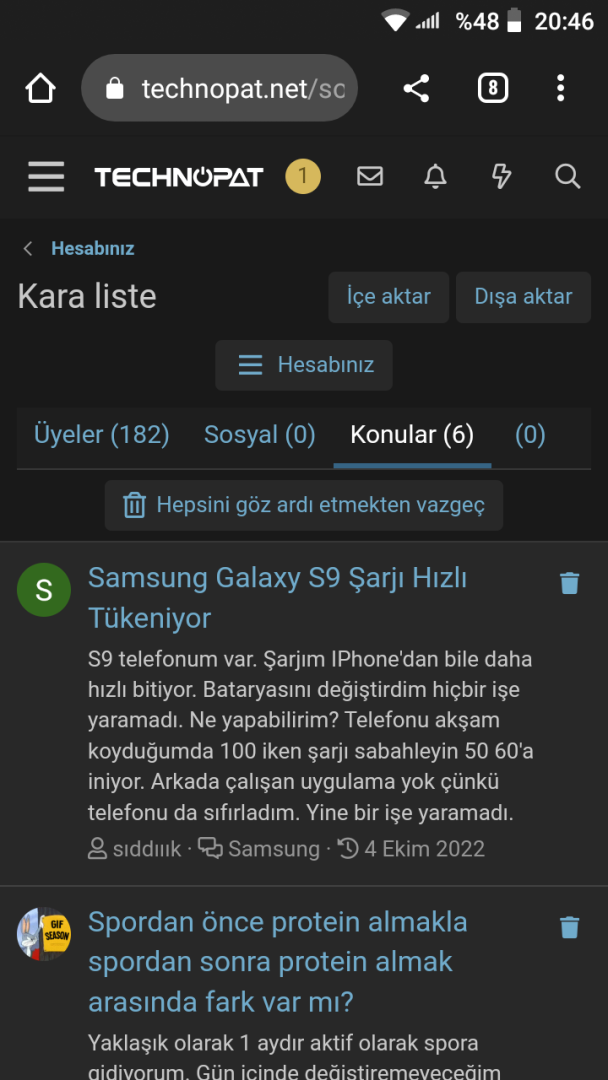Tap the Dışa aktar button
This screenshot has width=608, height=1080.
[x=523, y=297]
